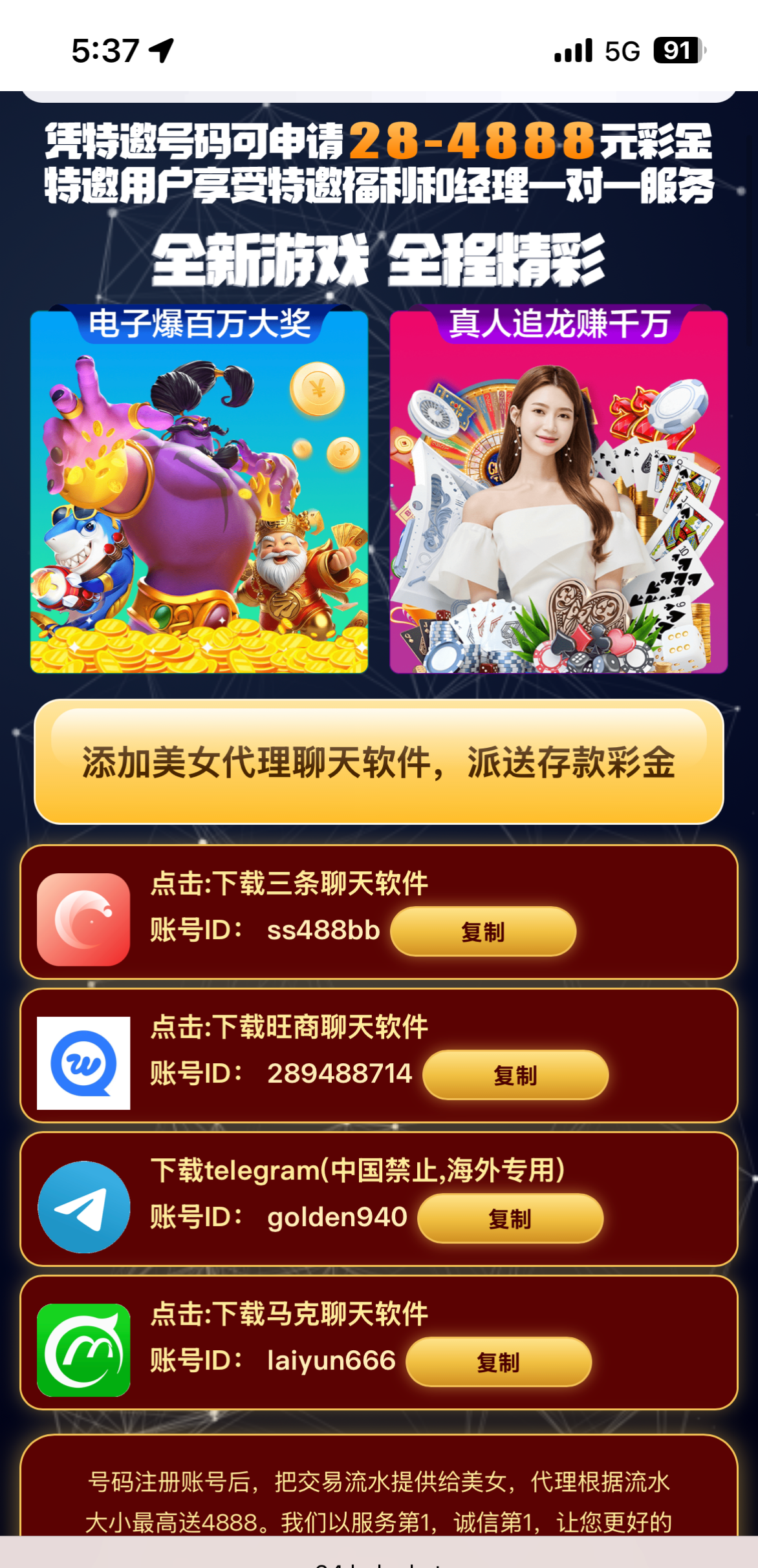Click the signal strength bars icon
758x1568 pixels.
574,48
